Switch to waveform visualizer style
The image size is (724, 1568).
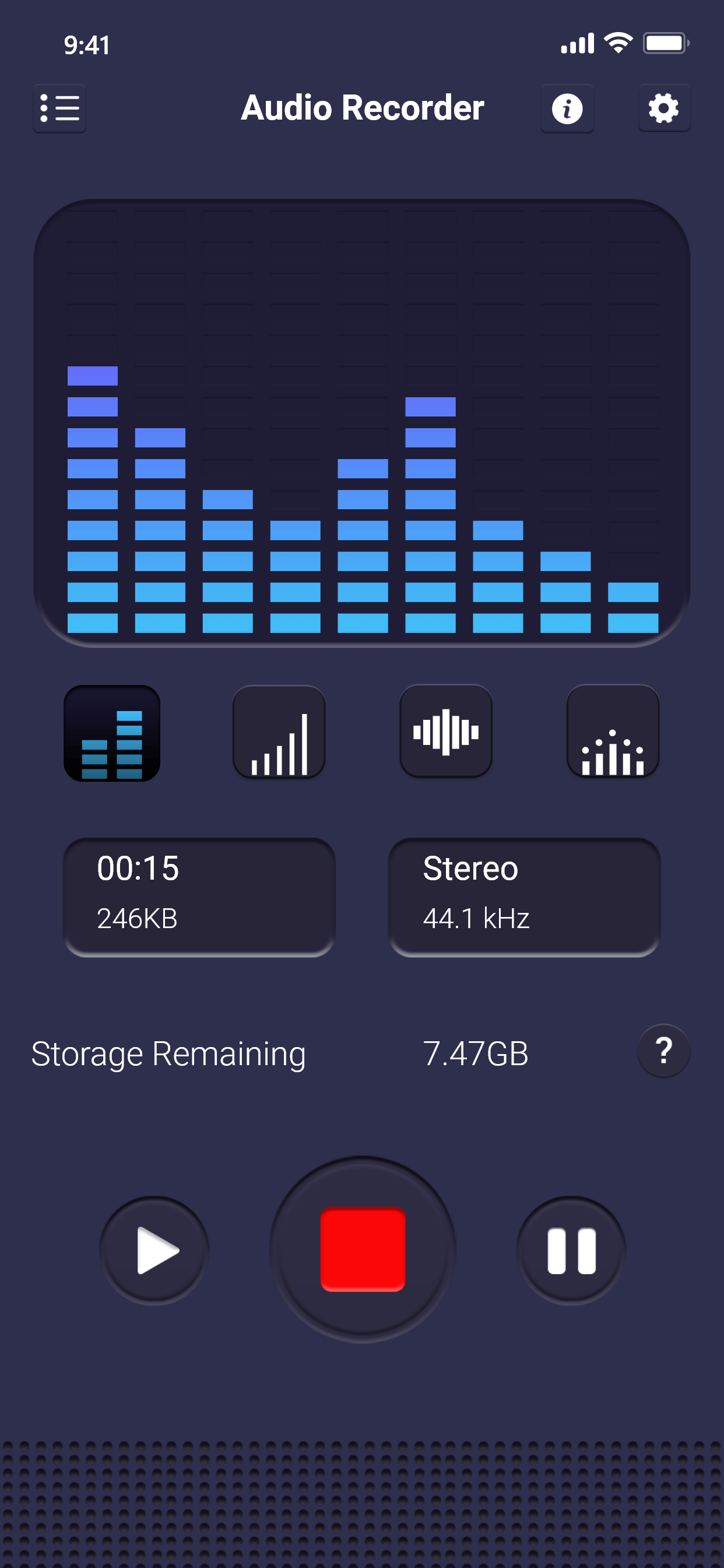pos(446,731)
